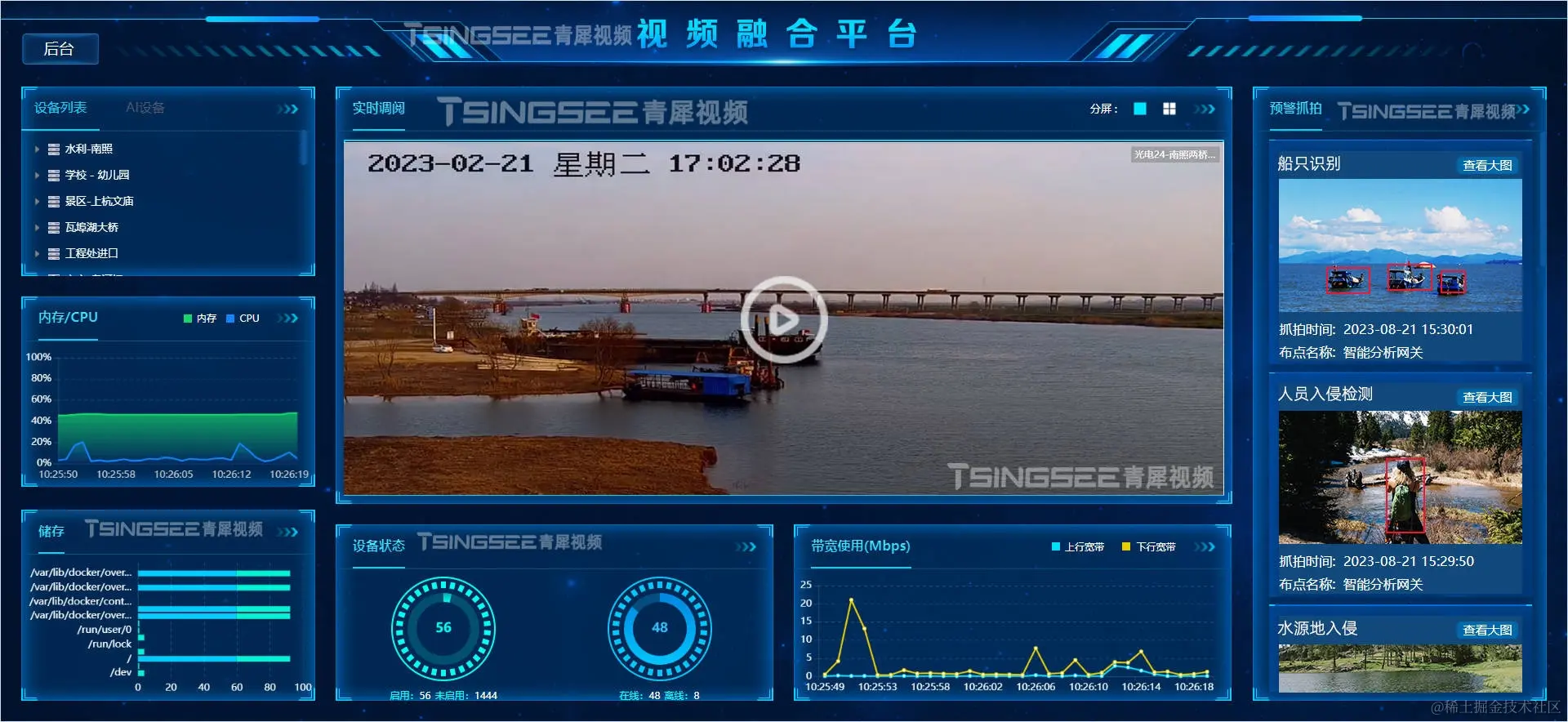Image resolution: width=1568 pixels, height=722 pixels.
Task: Select single-screen layout
Action: coord(1140,109)
